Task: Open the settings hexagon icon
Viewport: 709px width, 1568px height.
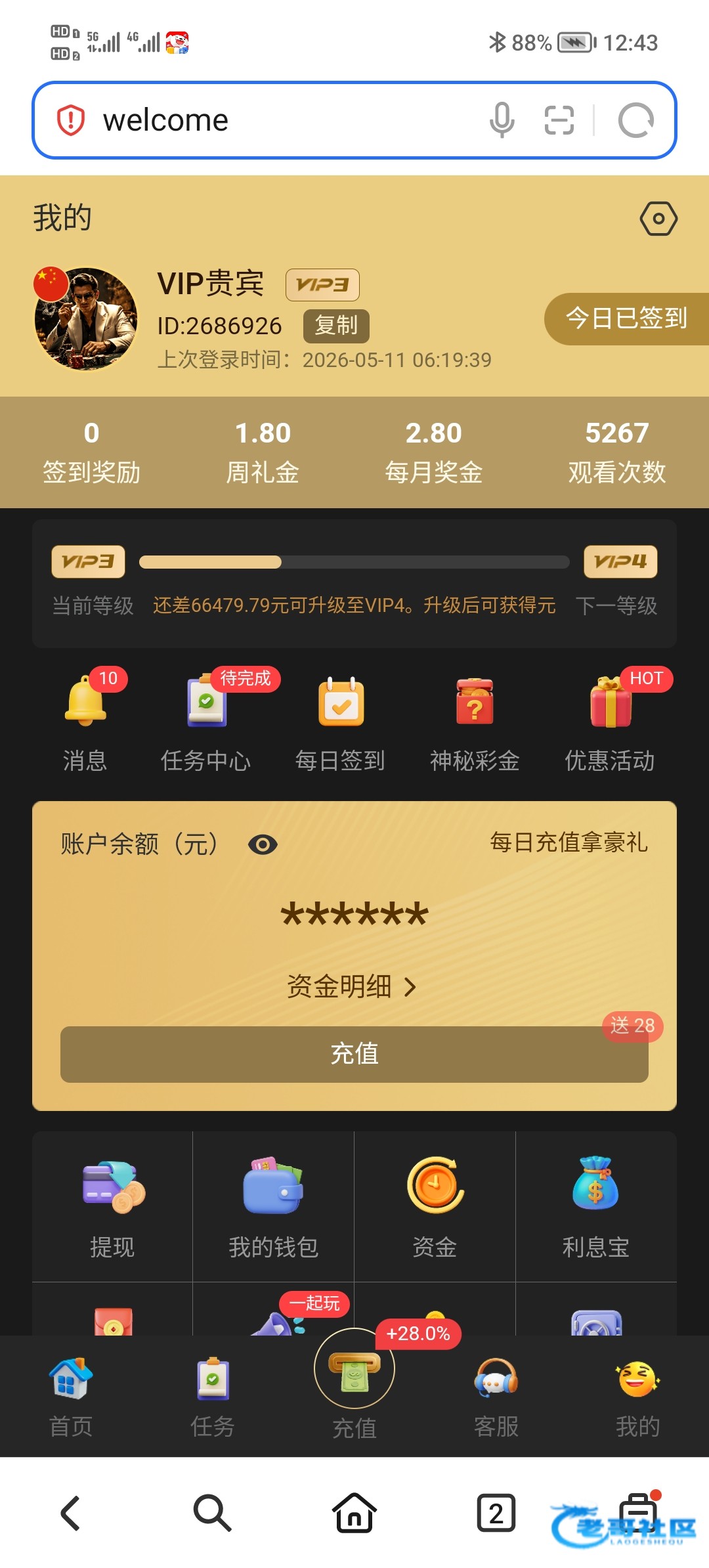Action: tap(658, 219)
